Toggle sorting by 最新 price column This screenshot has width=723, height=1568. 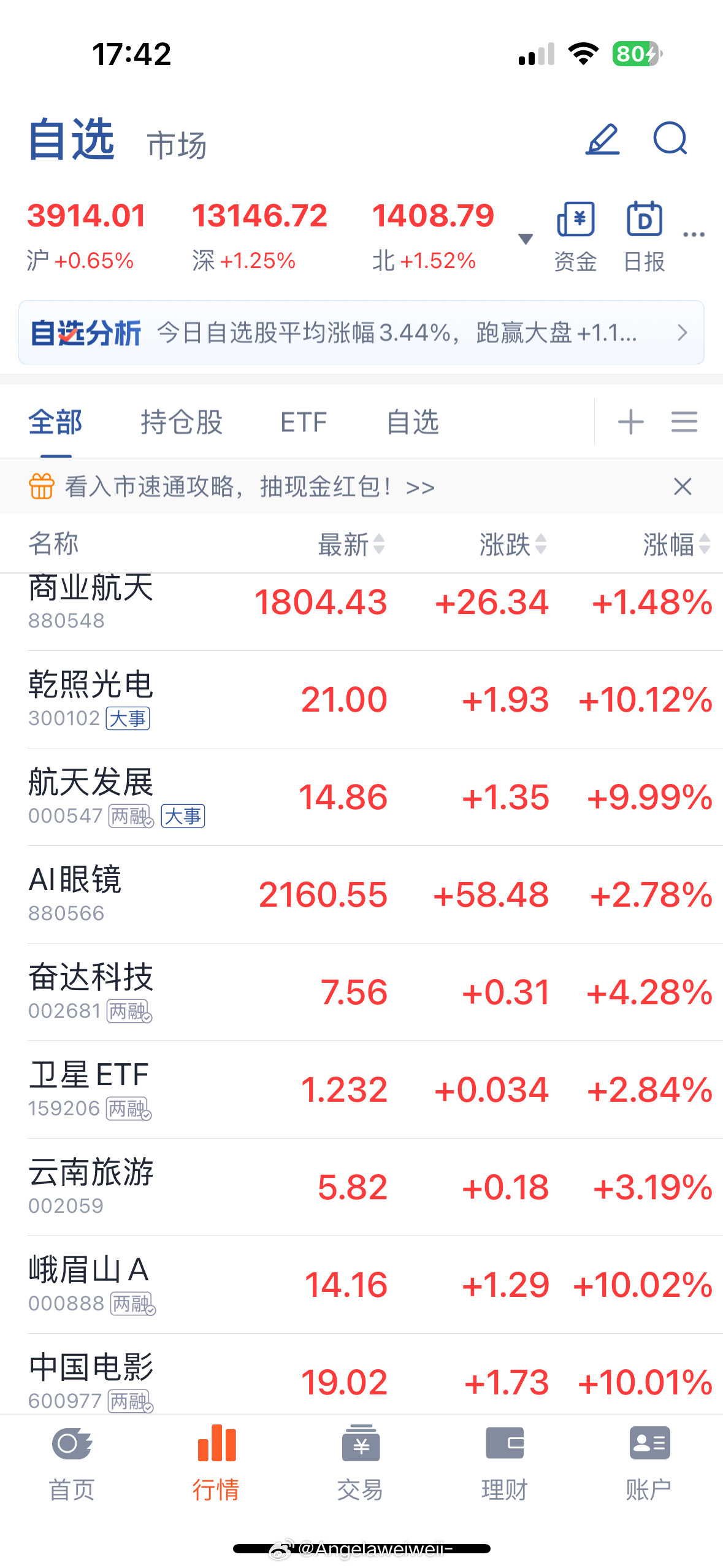pyautogui.click(x=347, y=544)
